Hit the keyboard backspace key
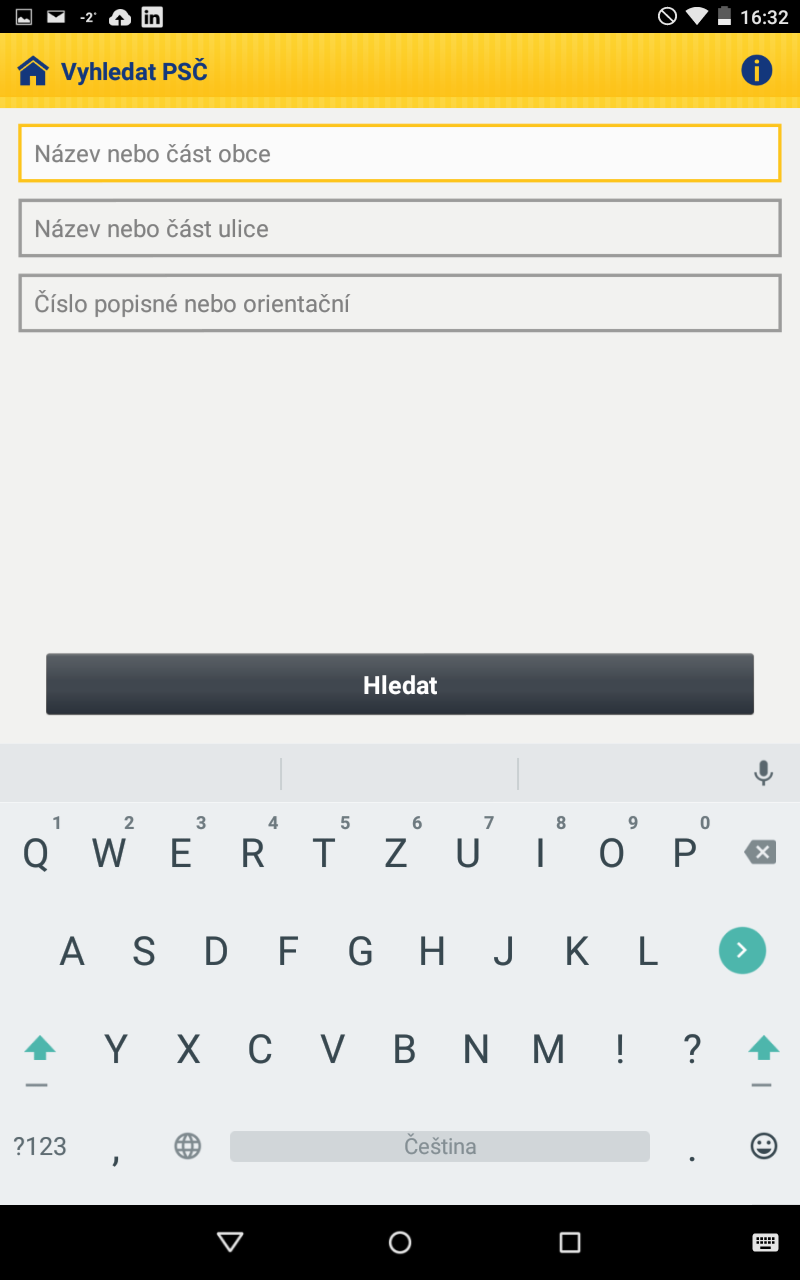 pyautogui.click(x=760, y=852)
